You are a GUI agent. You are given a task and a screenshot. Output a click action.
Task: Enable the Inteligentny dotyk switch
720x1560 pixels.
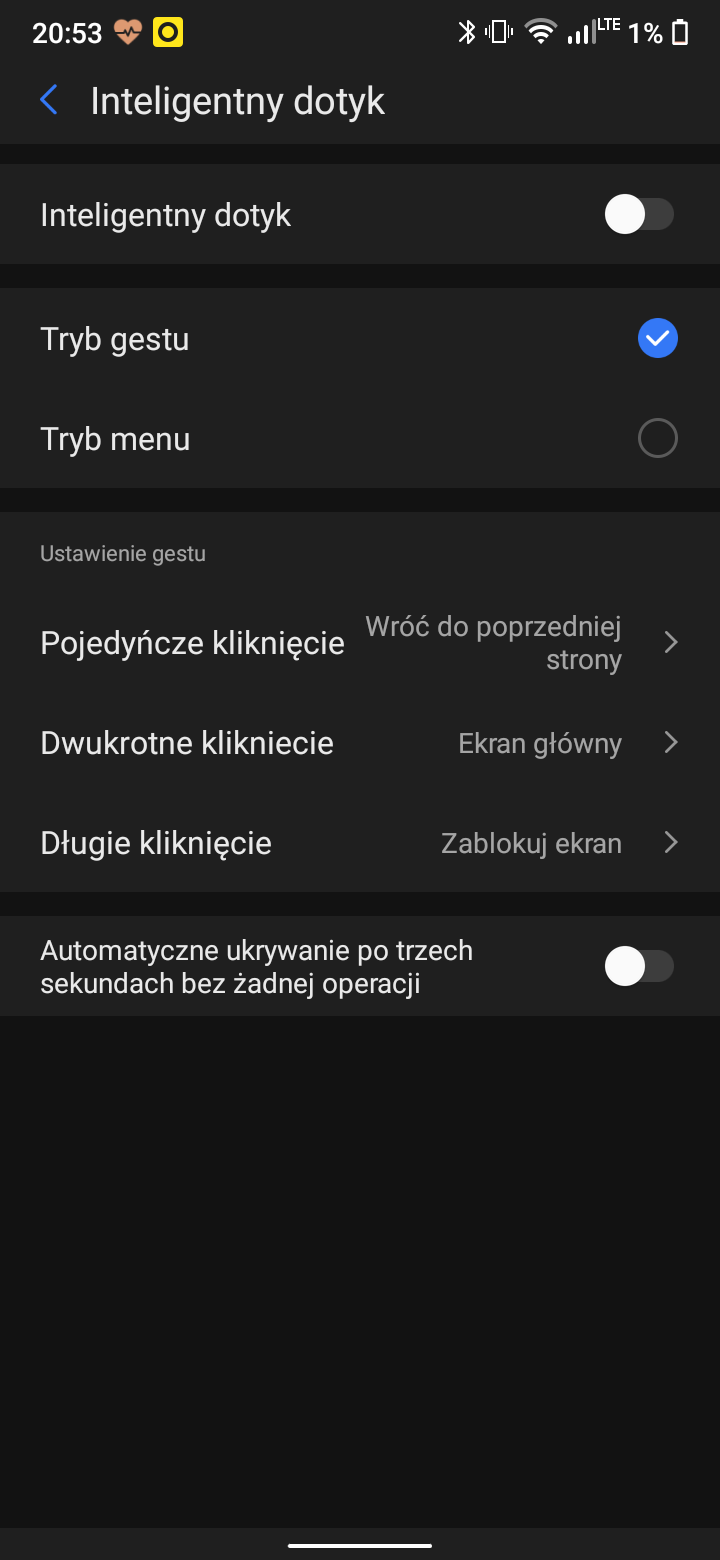tap(640, 214)
